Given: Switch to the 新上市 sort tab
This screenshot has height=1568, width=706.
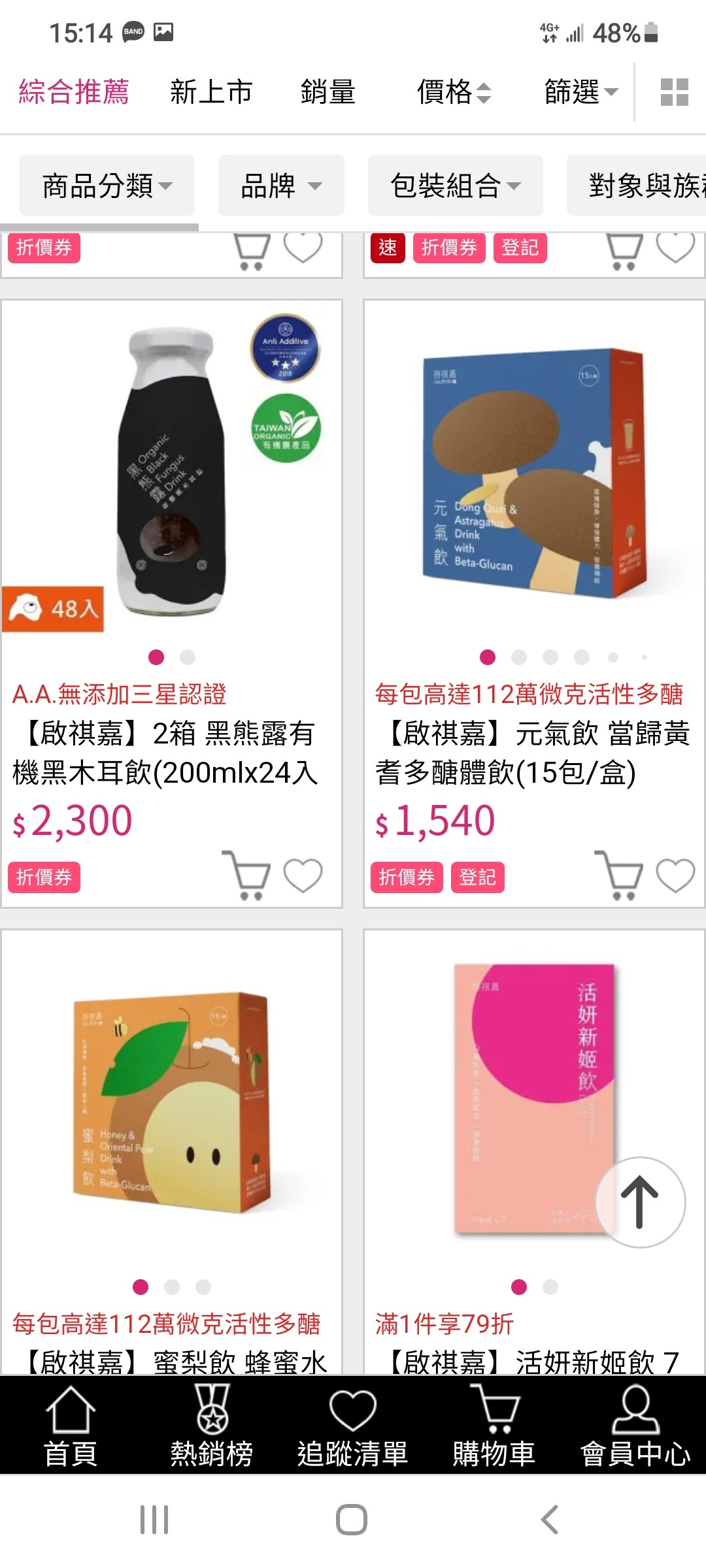Looking at the screenshot, I should [211, 91].
